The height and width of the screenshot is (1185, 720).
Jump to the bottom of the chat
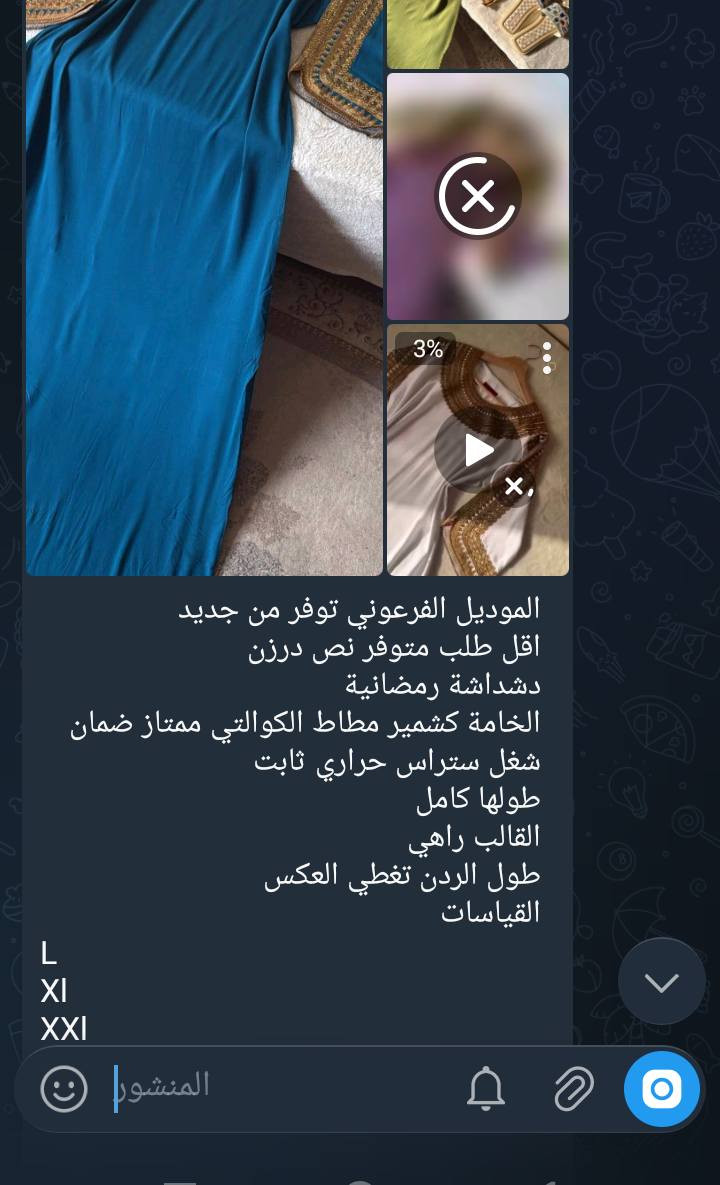point(661,981)
